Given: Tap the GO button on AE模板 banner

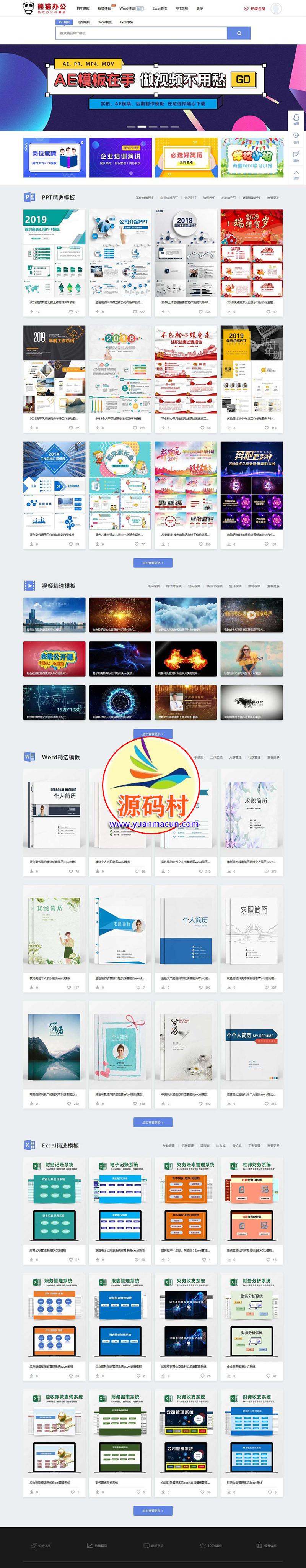Looking at the screenshot, I should click(x=243, y=79).
